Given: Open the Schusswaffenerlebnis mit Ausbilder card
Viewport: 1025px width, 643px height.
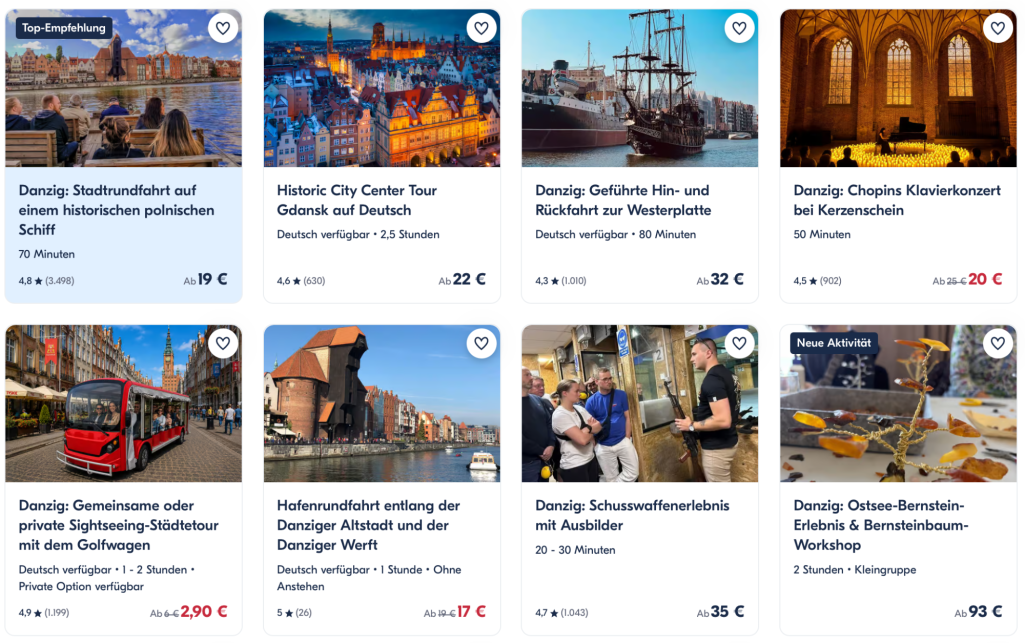Looking at the screenshot, I should point(640,480).
